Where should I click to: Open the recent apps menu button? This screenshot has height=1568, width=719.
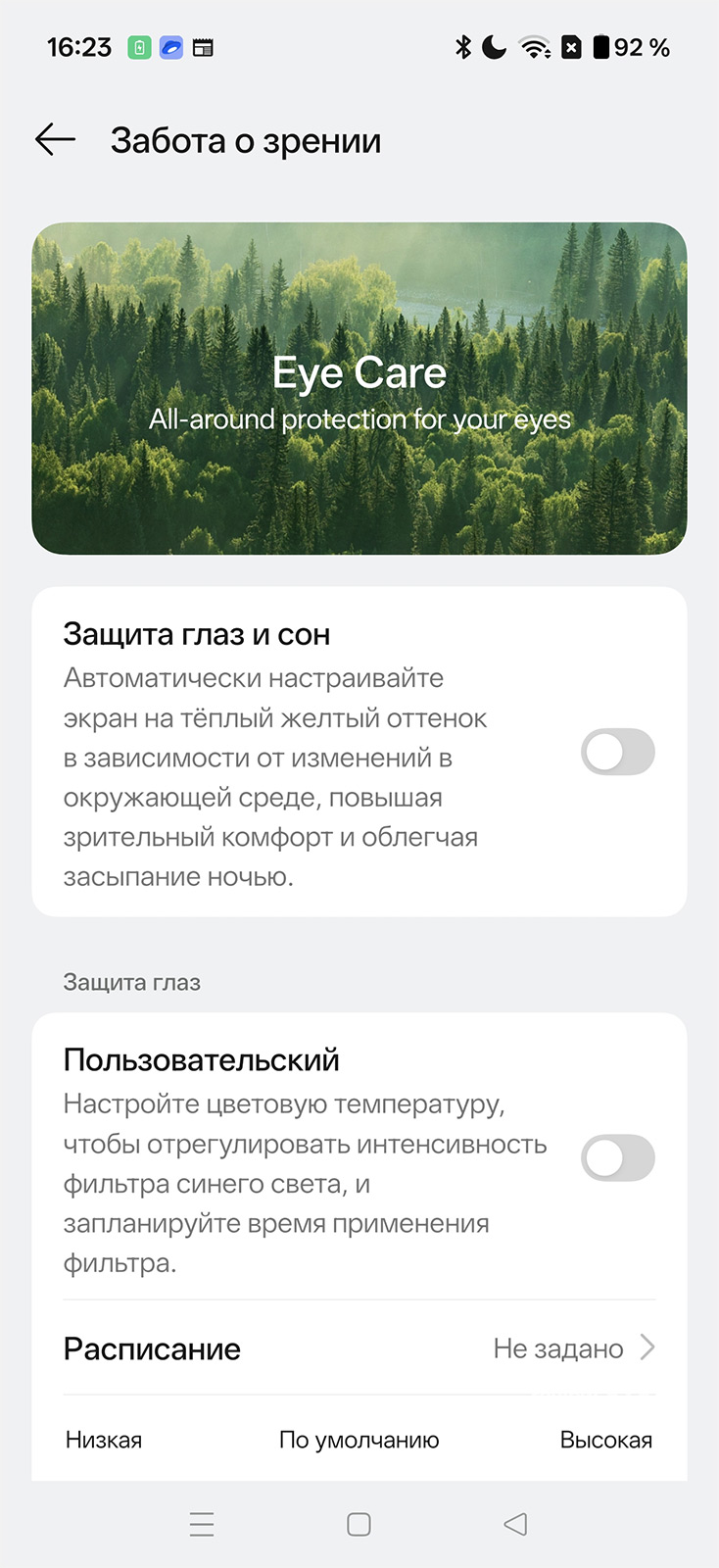202,1524
